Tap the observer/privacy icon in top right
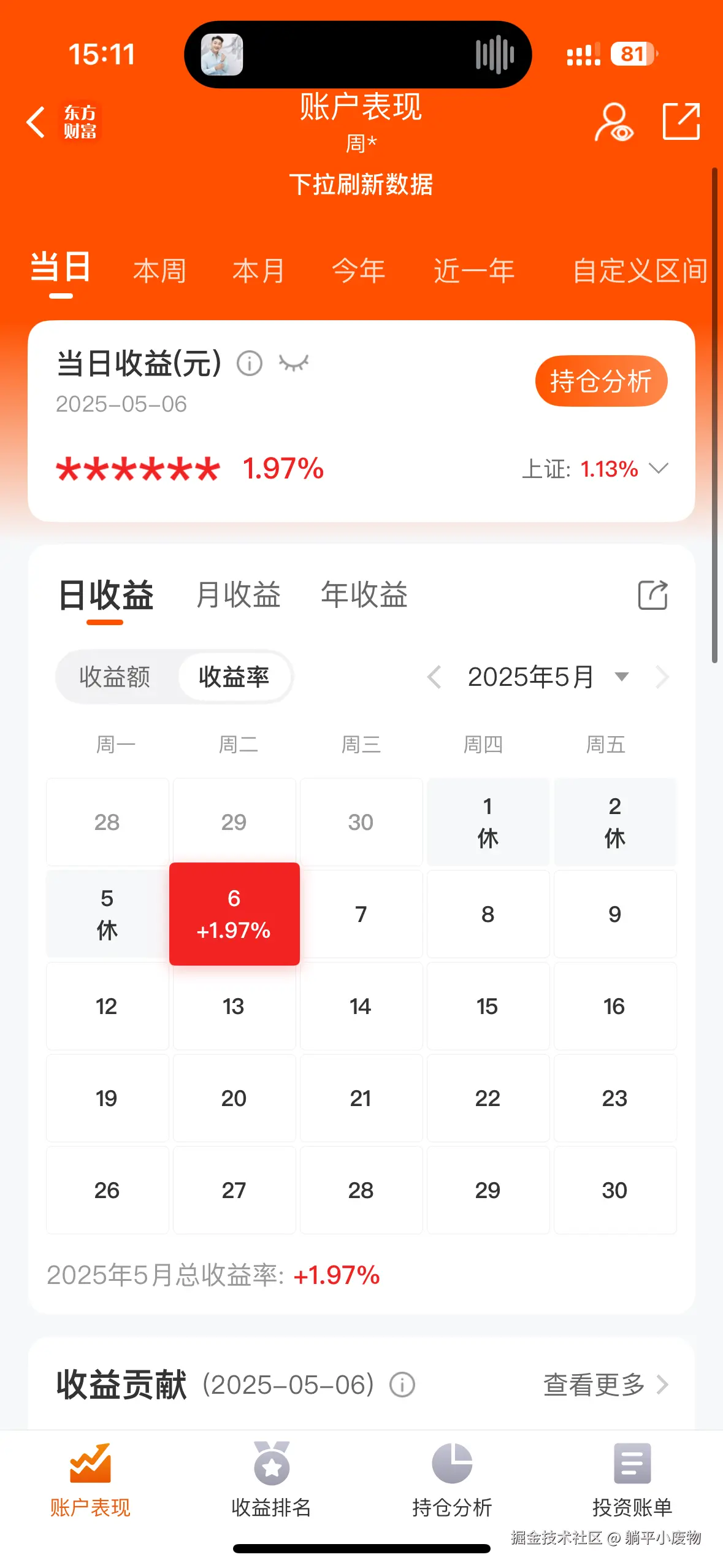The height and width of the screenshot is (1568, 723). point(614,122)
